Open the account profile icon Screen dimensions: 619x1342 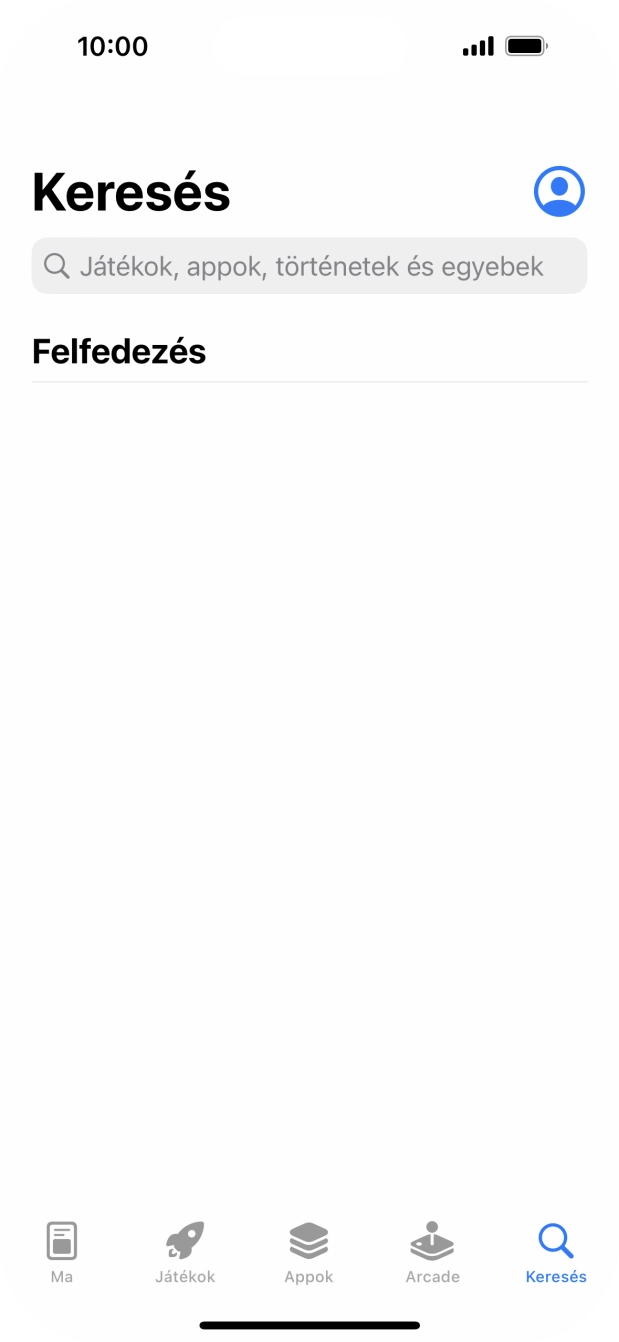coord(559,191)
